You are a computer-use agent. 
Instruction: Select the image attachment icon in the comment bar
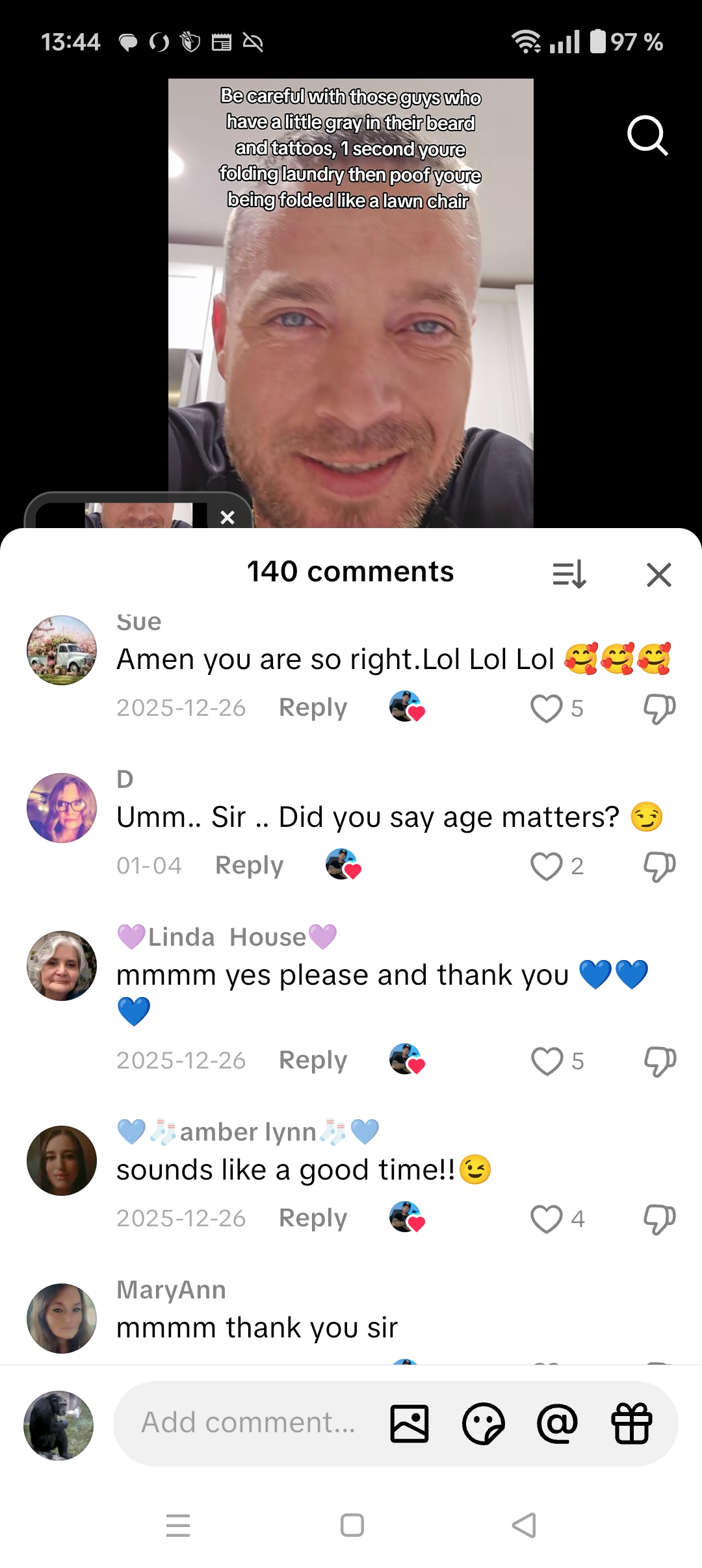point(409,1423)
